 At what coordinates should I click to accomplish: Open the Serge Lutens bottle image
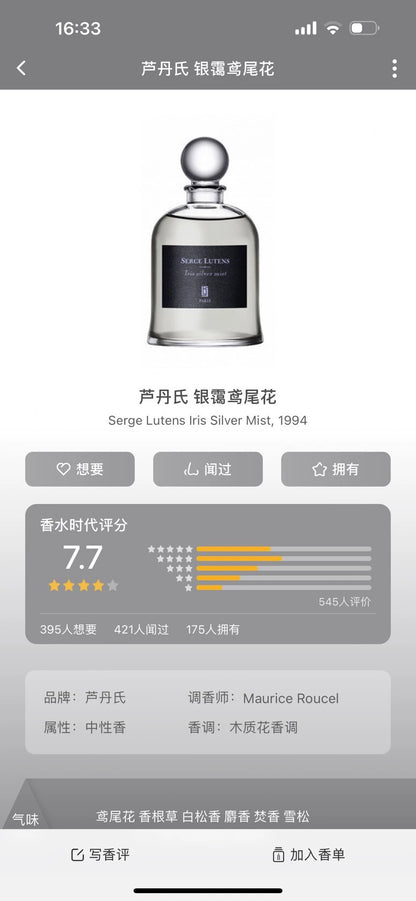click(x=205, y=242)
